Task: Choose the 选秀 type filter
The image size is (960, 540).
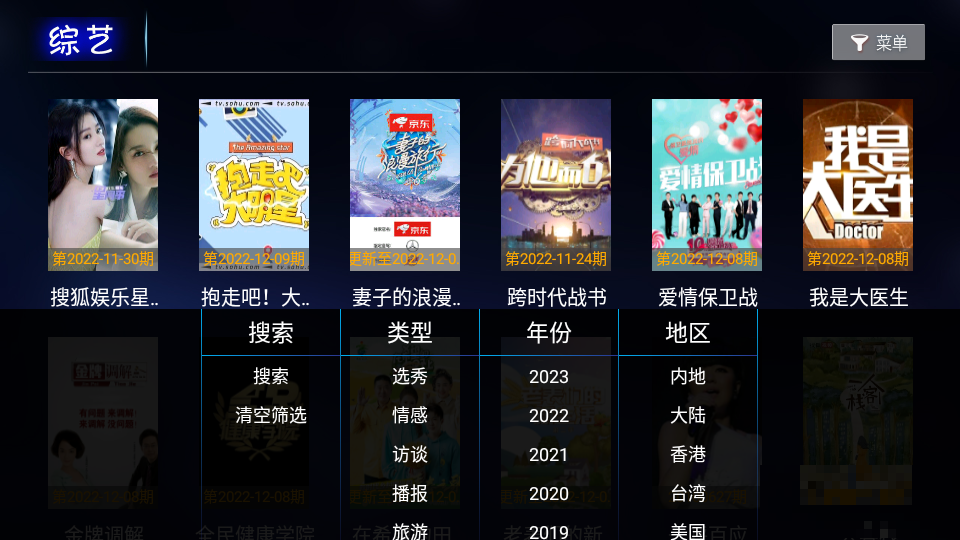Action: pos(410,376)
